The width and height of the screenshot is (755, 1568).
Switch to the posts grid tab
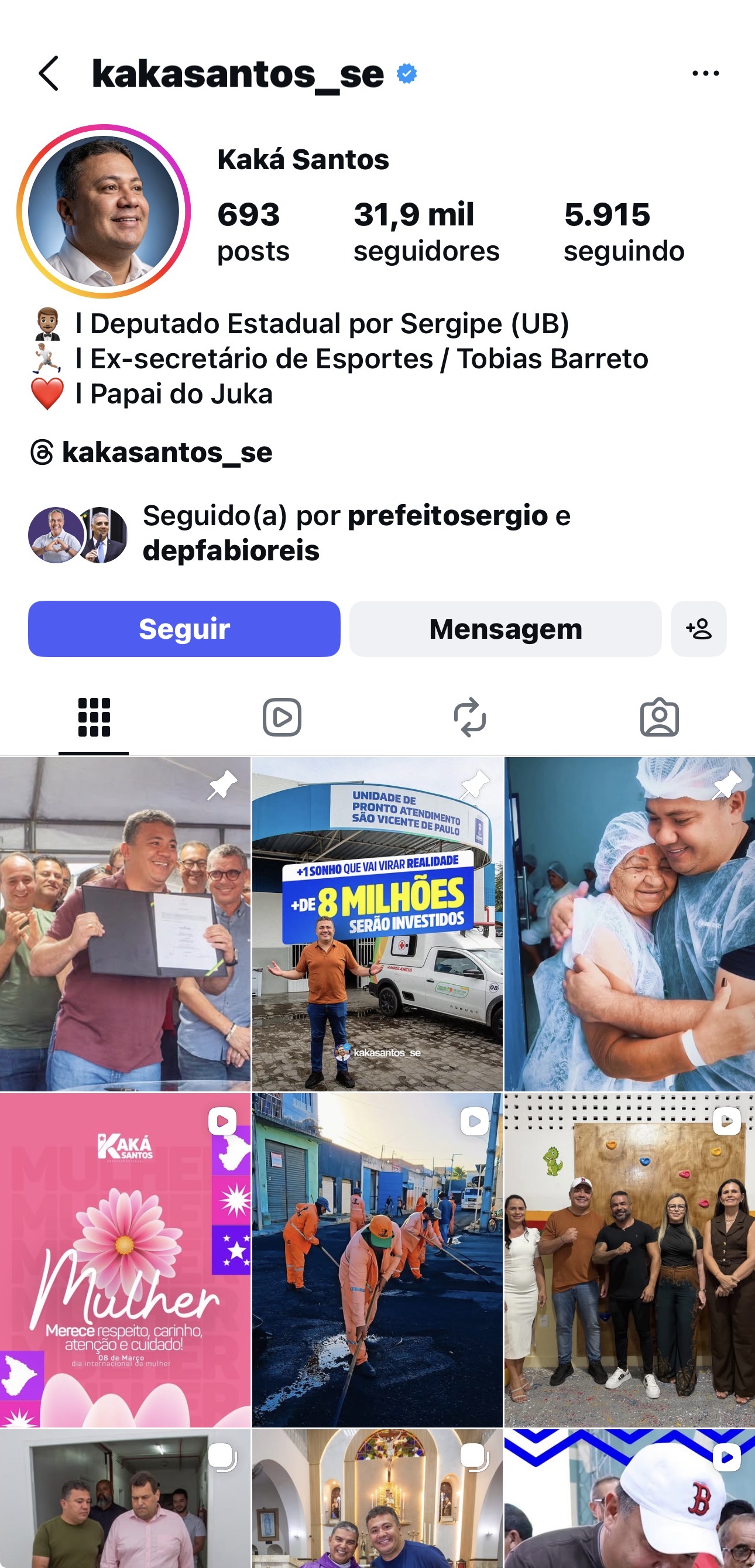(94, 717)
